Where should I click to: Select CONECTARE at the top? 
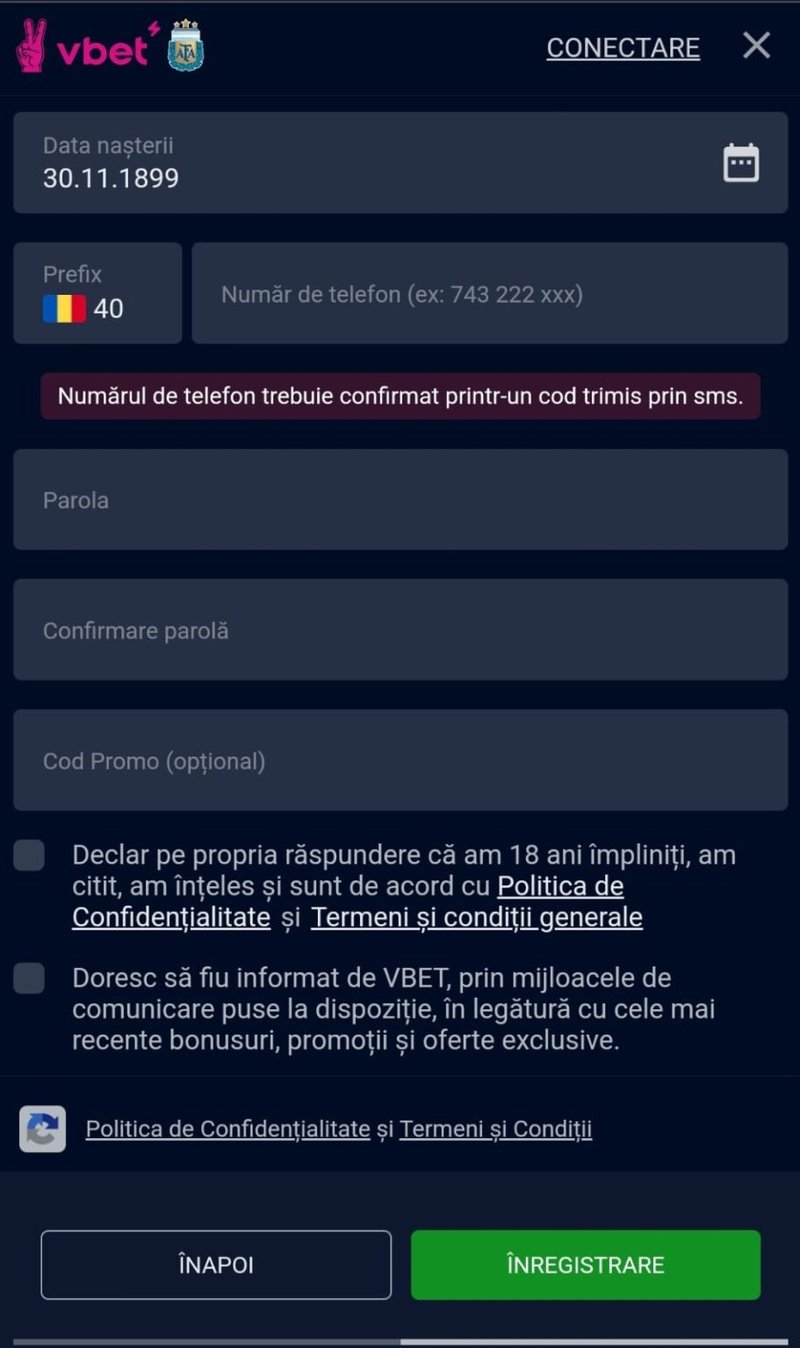[x=622, y=47]
